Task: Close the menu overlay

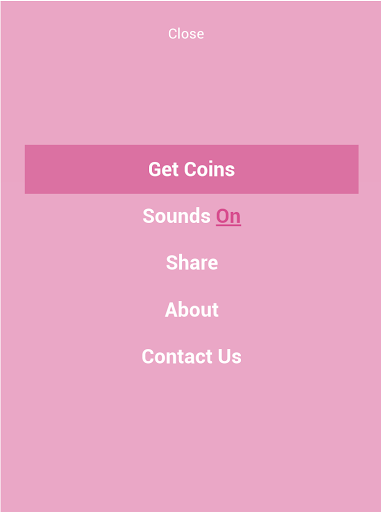Action: [x=186, y=34]
